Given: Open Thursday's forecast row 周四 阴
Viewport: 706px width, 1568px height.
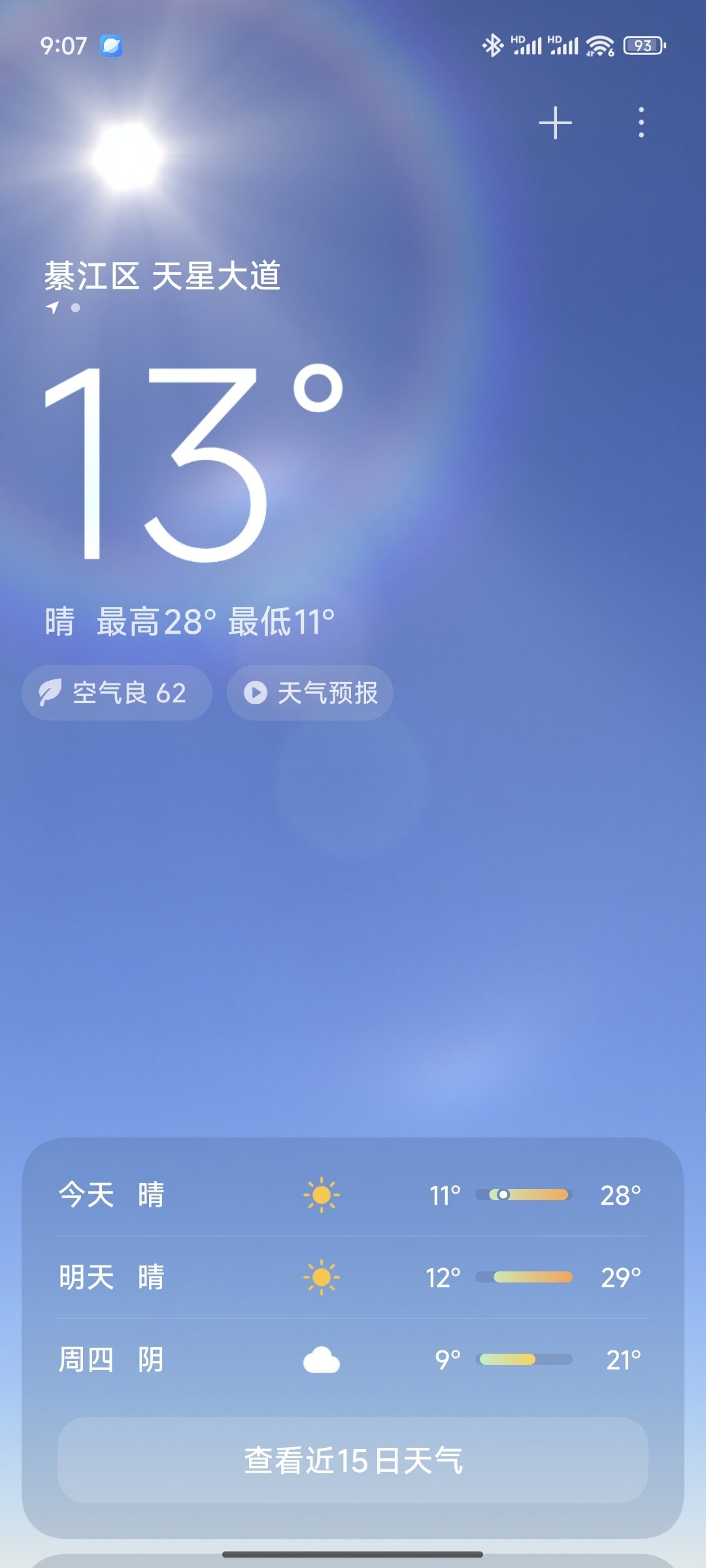Looking at the screenshot, I should coord(353,1360).
